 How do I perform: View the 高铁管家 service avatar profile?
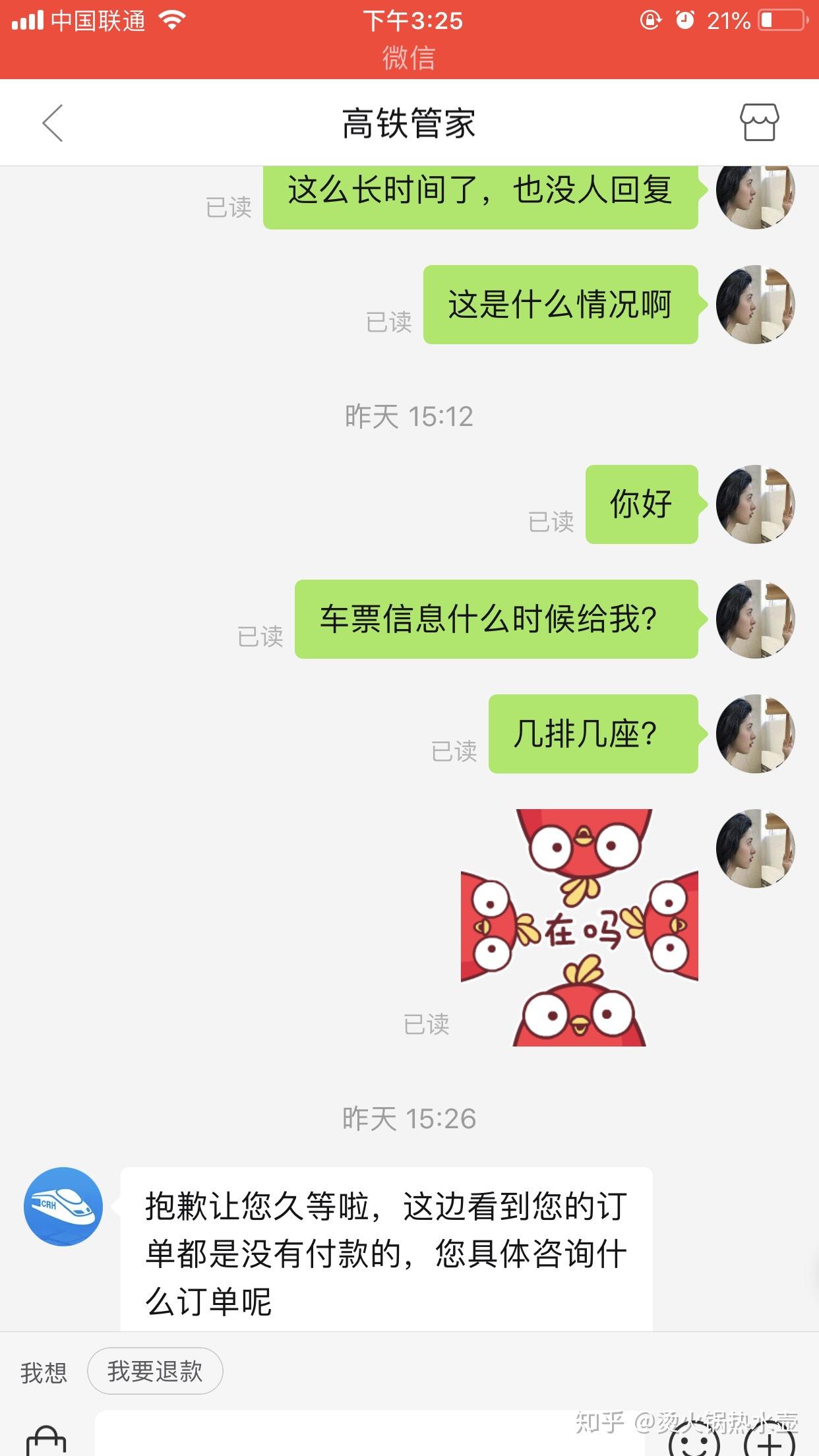pyautogui.click(x=63, y=1206)
